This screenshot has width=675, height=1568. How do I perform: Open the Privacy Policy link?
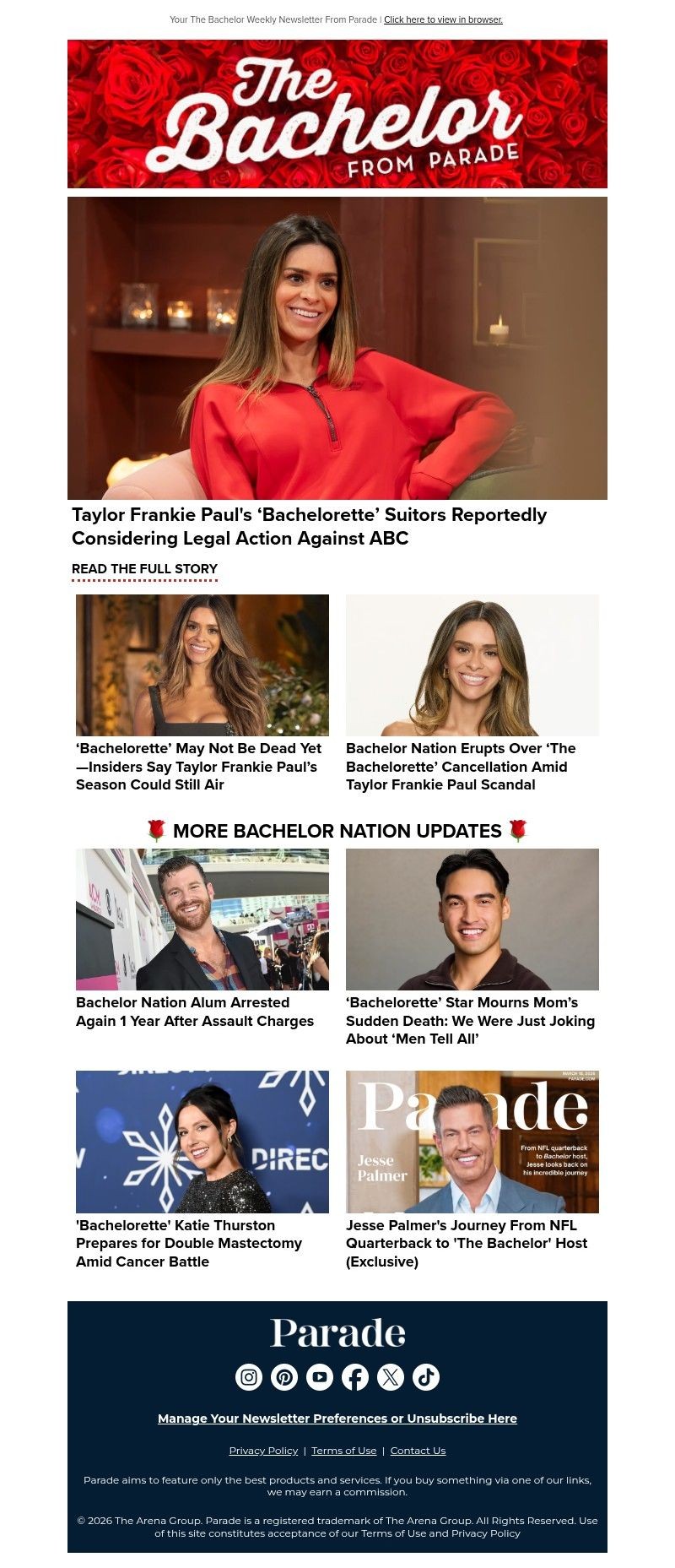(263, 1451)
